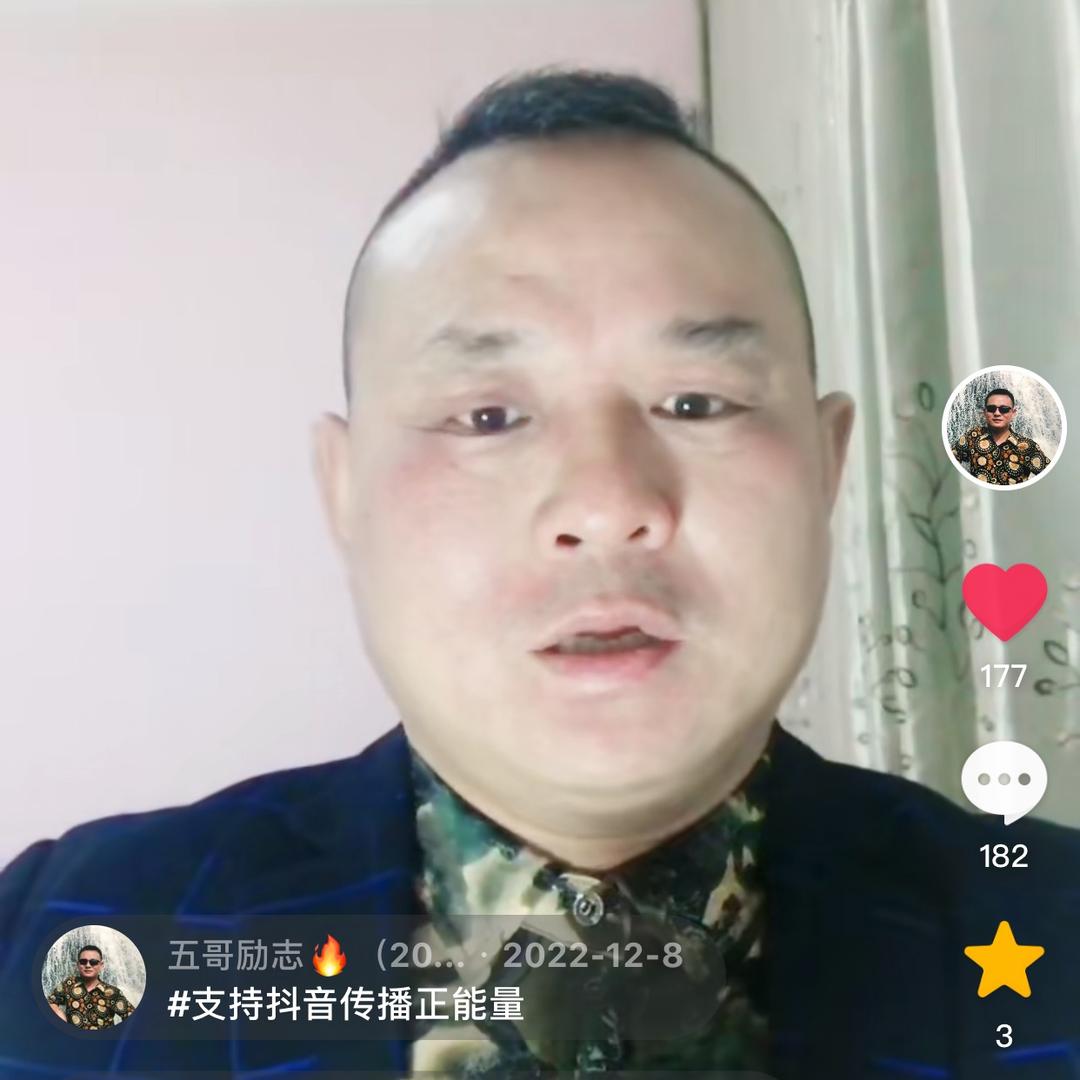Open the comments bubble showing 182
The width and height of the screenshot is (1080, 1080).
coord(1004,781)
